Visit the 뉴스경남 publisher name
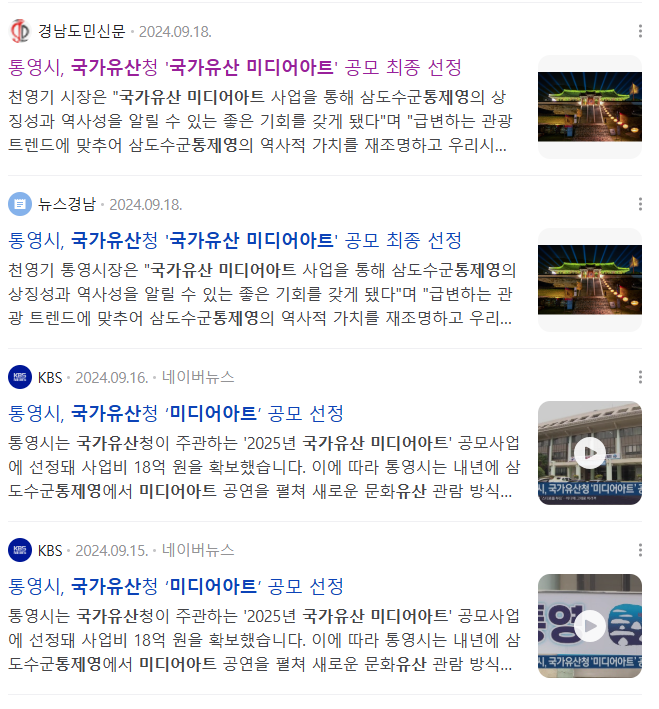 [x=67, y=204]
